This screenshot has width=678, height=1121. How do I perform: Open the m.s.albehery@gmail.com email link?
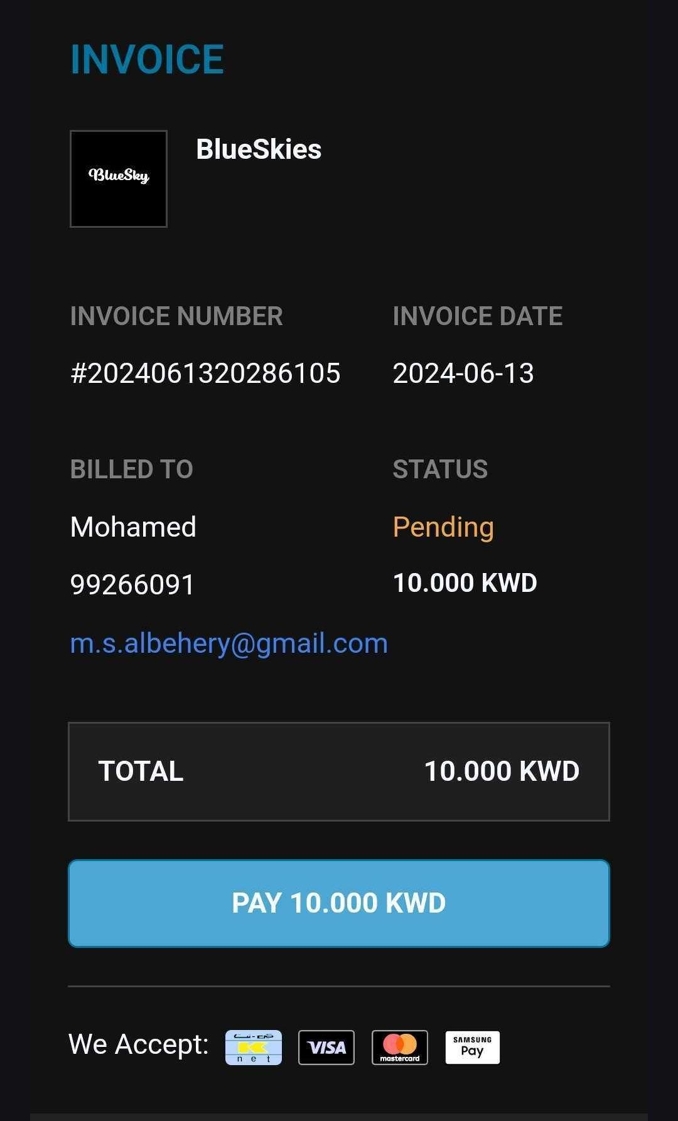(229, 643)
